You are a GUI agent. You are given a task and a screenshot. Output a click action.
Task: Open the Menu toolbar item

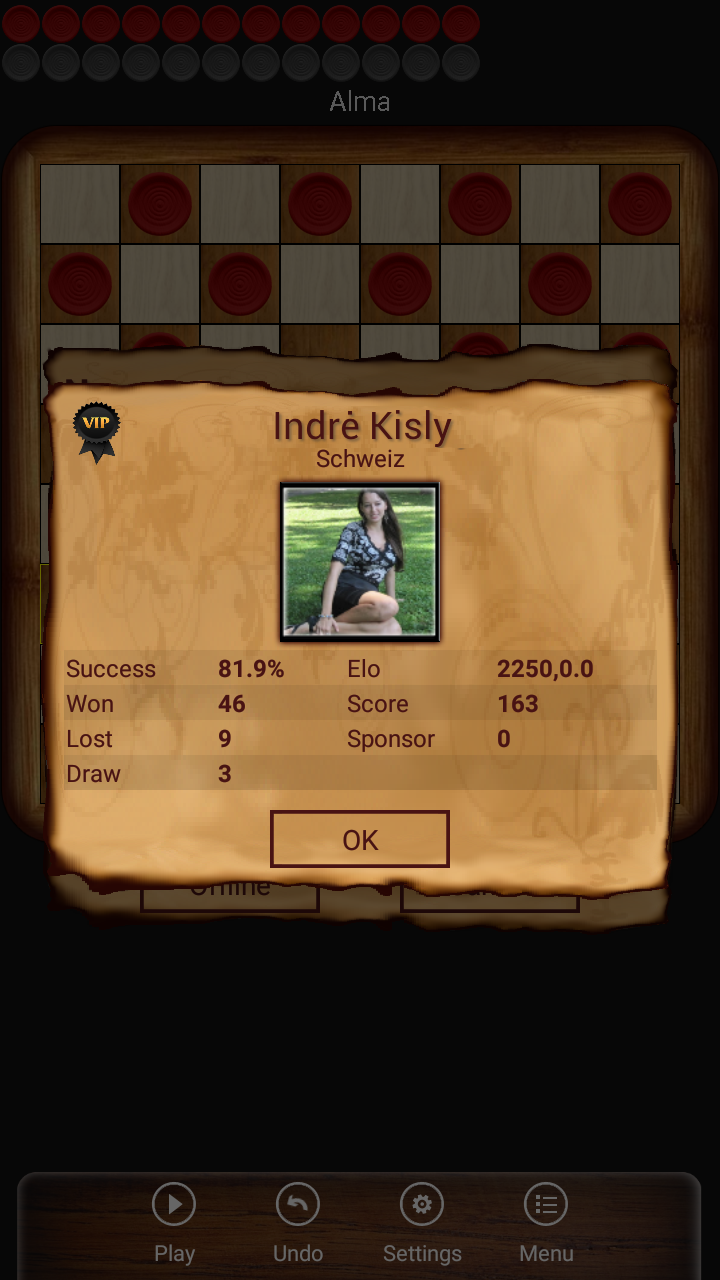tap(546, 1223)
